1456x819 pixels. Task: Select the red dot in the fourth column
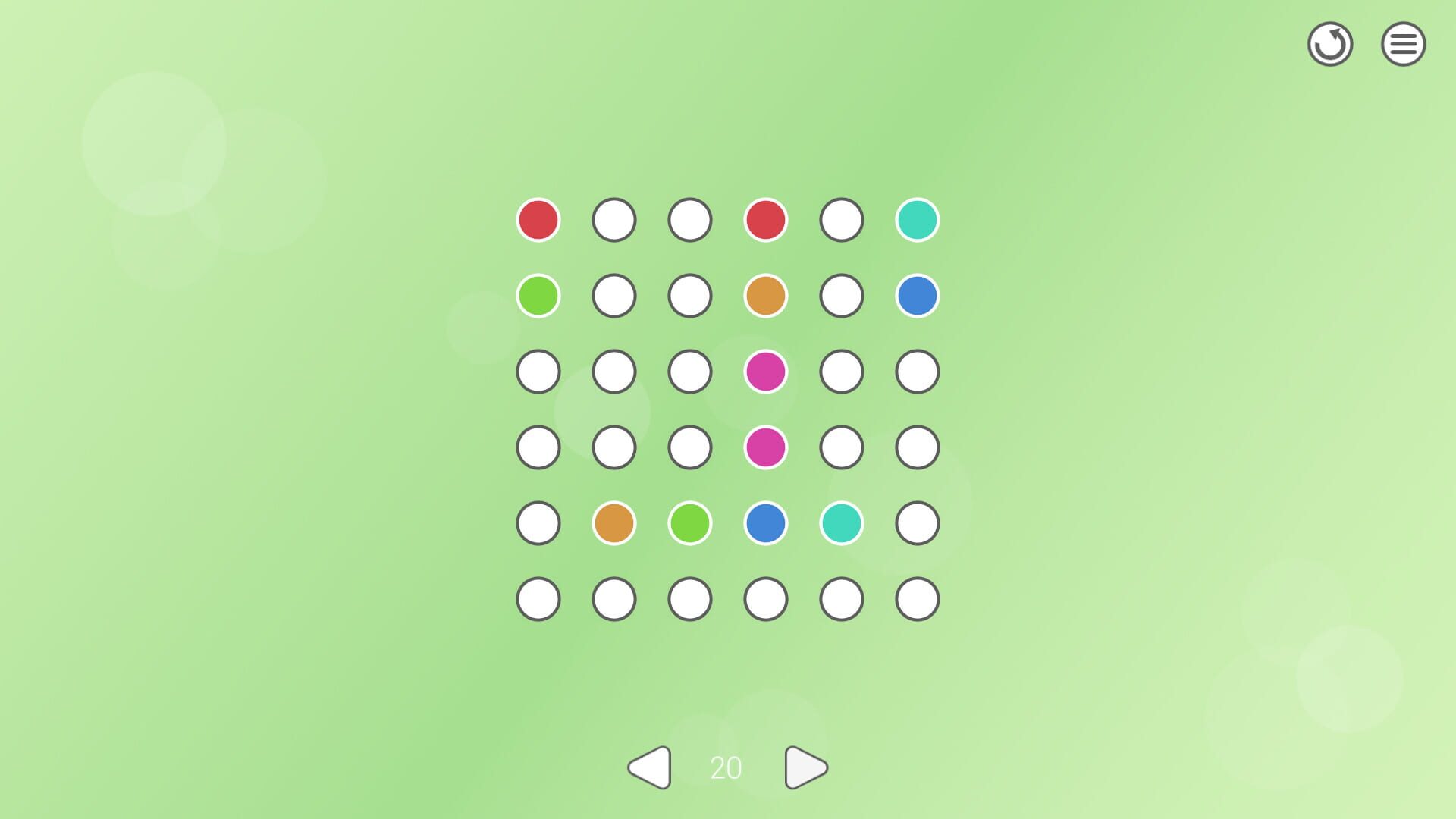point(766,220)
